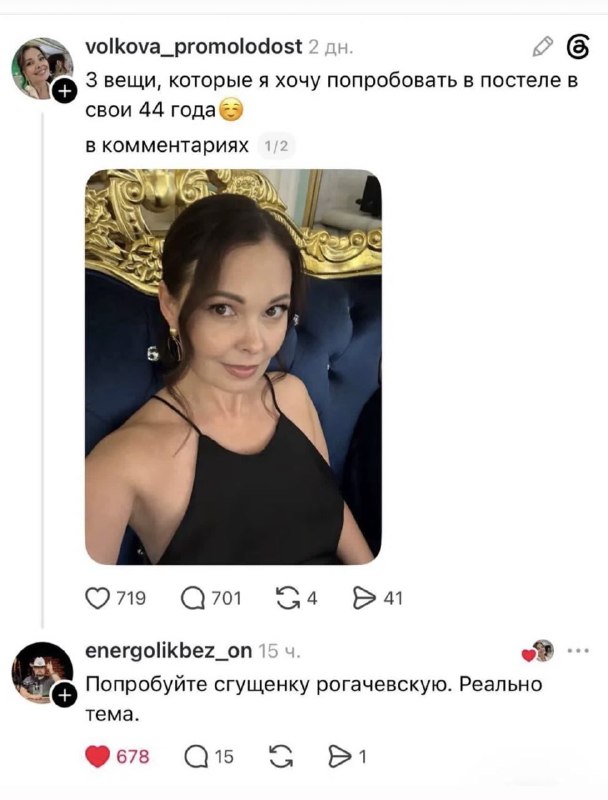Open volkova_promolodost profile from username

point(194,47)
